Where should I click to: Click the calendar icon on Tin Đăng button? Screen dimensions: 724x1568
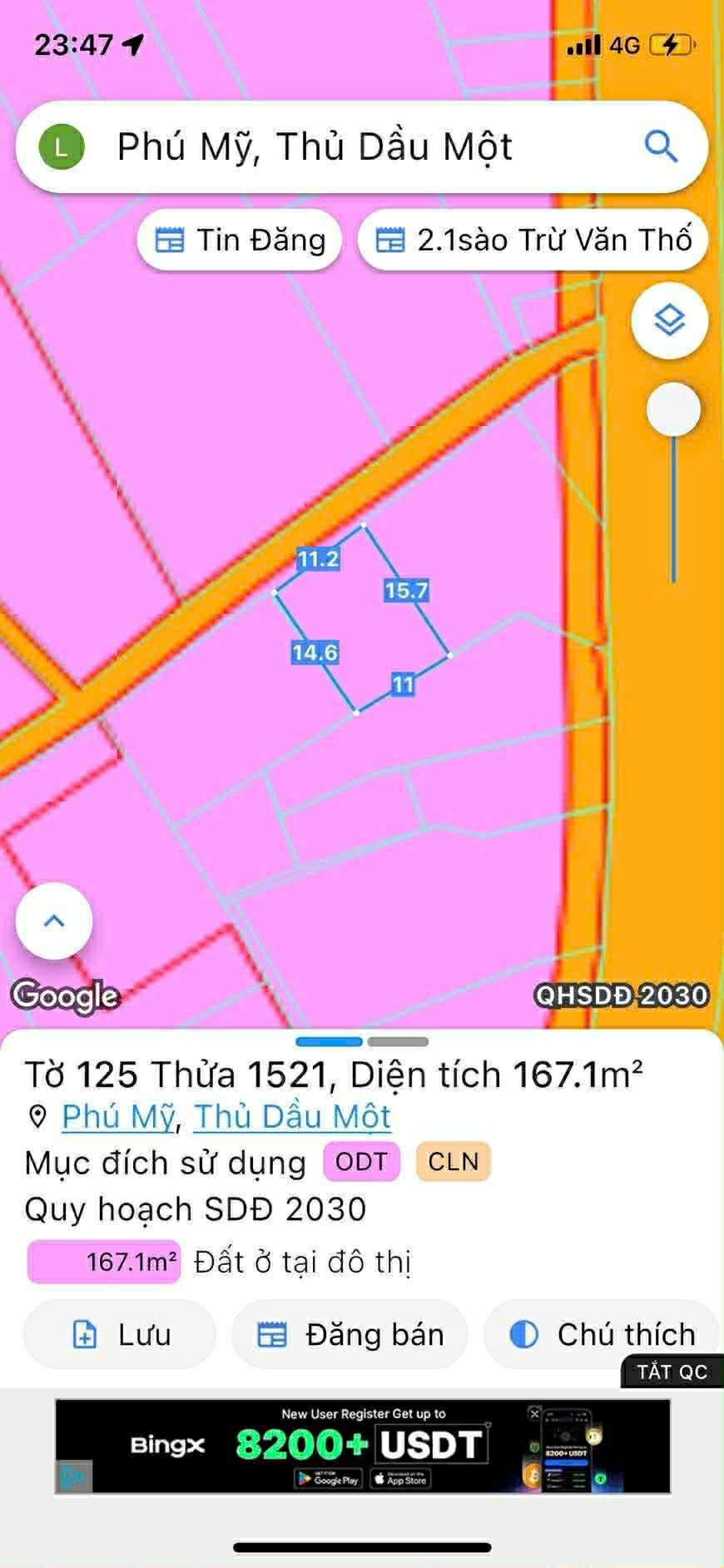(171, 240)
